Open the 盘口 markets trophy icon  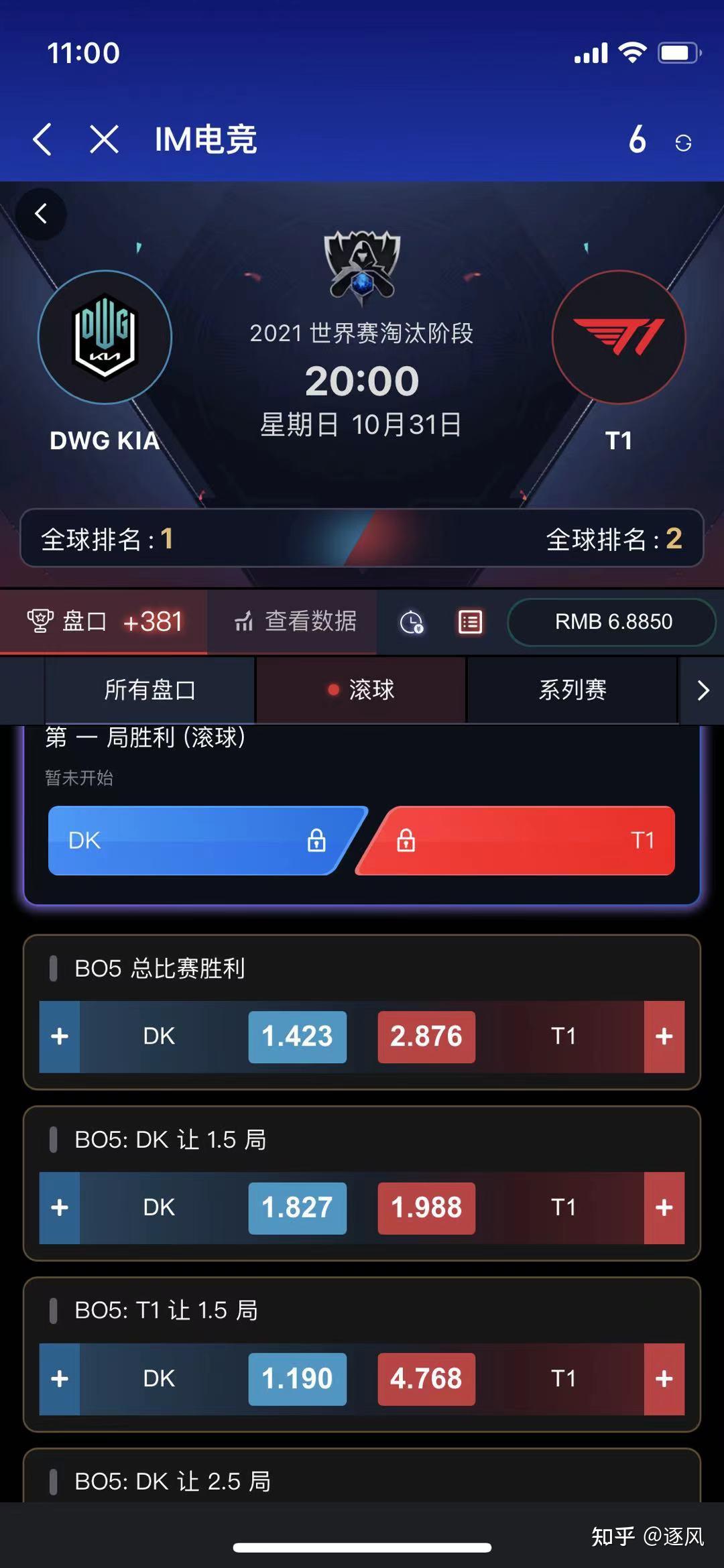coord(42,622)
